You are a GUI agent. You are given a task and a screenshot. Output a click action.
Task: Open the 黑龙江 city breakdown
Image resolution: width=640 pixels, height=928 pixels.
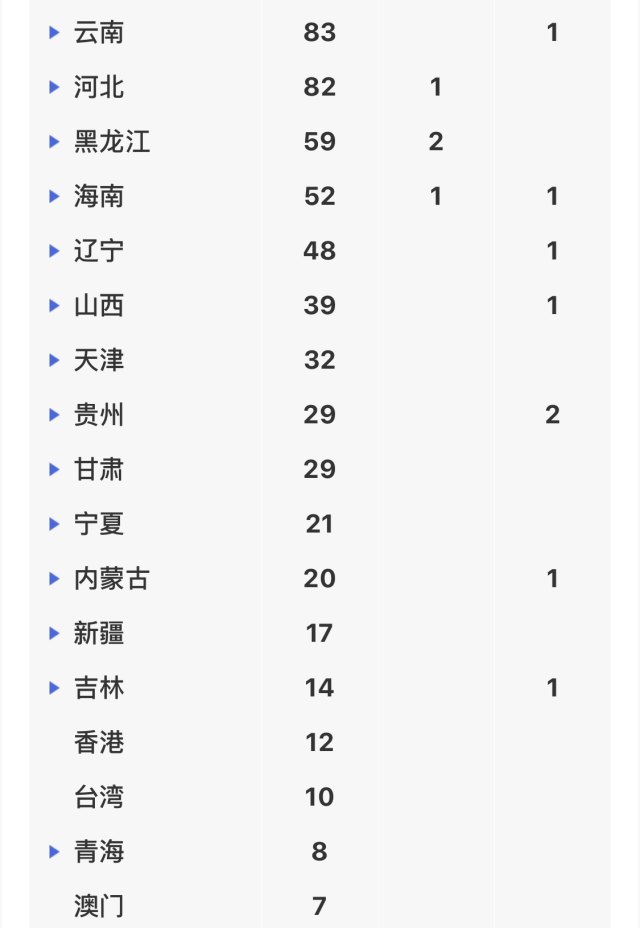tap(55, 142)
